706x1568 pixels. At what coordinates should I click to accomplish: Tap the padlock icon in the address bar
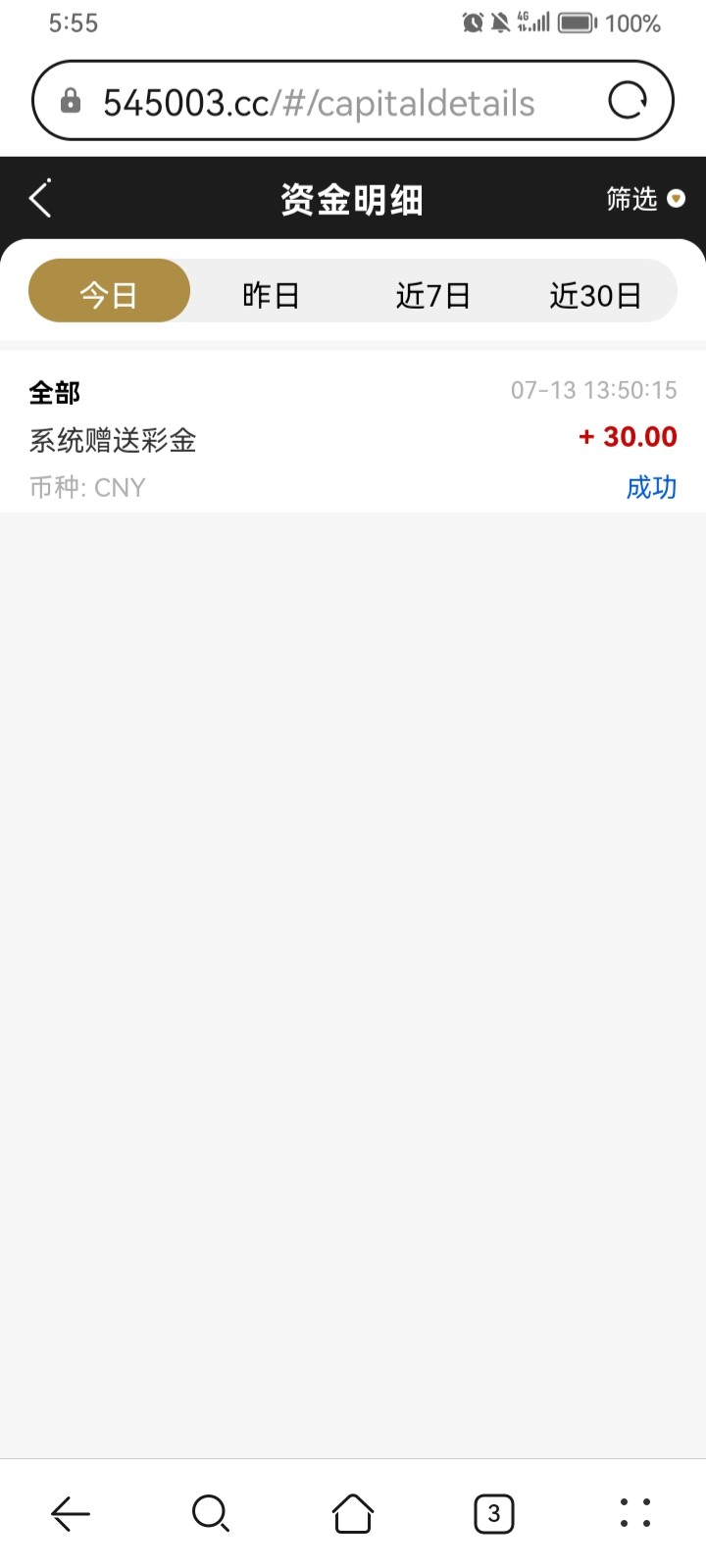[69, 99]
